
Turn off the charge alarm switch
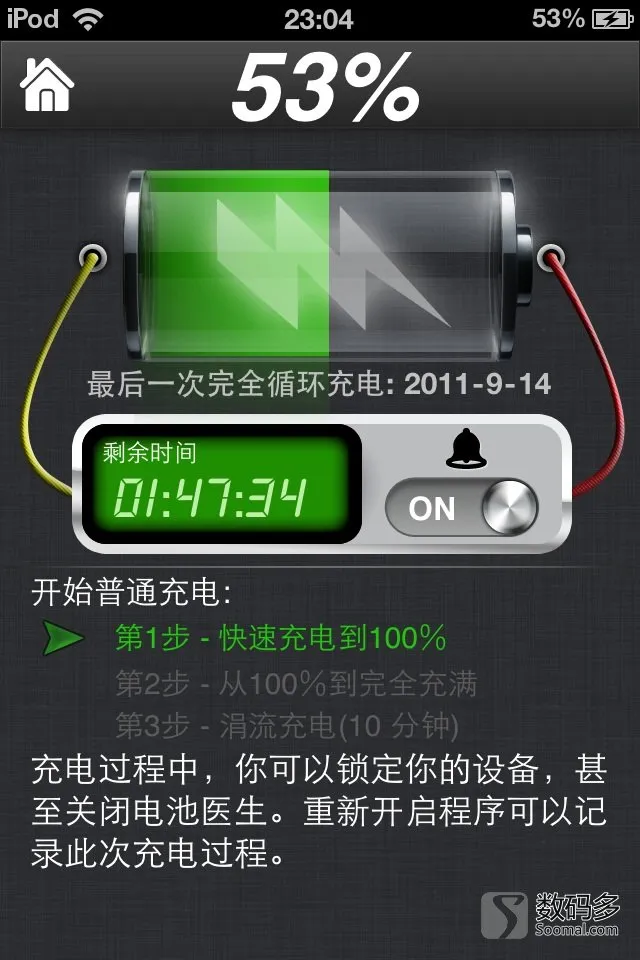(x=462, y=507)
